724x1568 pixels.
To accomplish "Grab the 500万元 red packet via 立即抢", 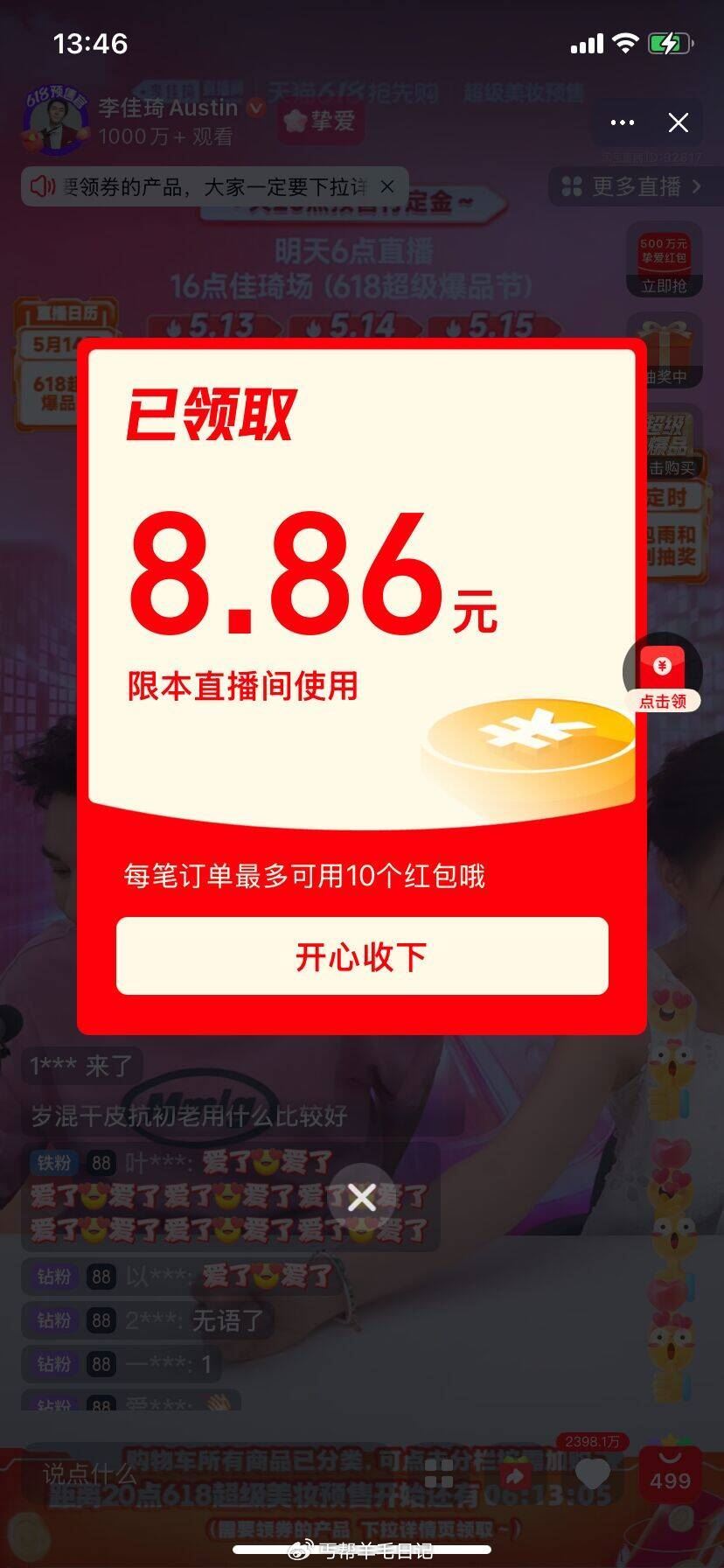I will coord(664,261).
